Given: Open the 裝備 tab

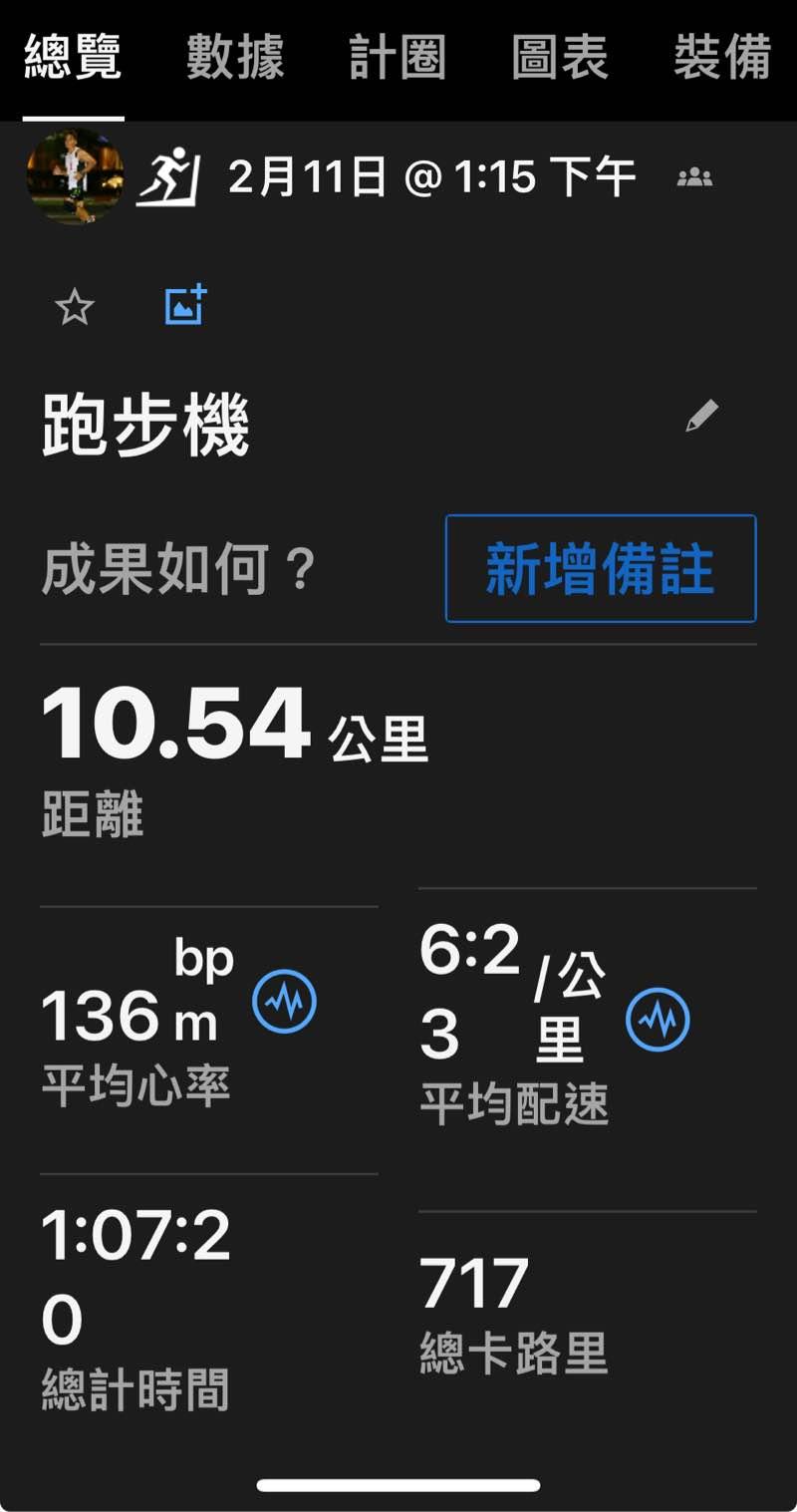Looking at the screenshot, I should click(x=722, y=58).
